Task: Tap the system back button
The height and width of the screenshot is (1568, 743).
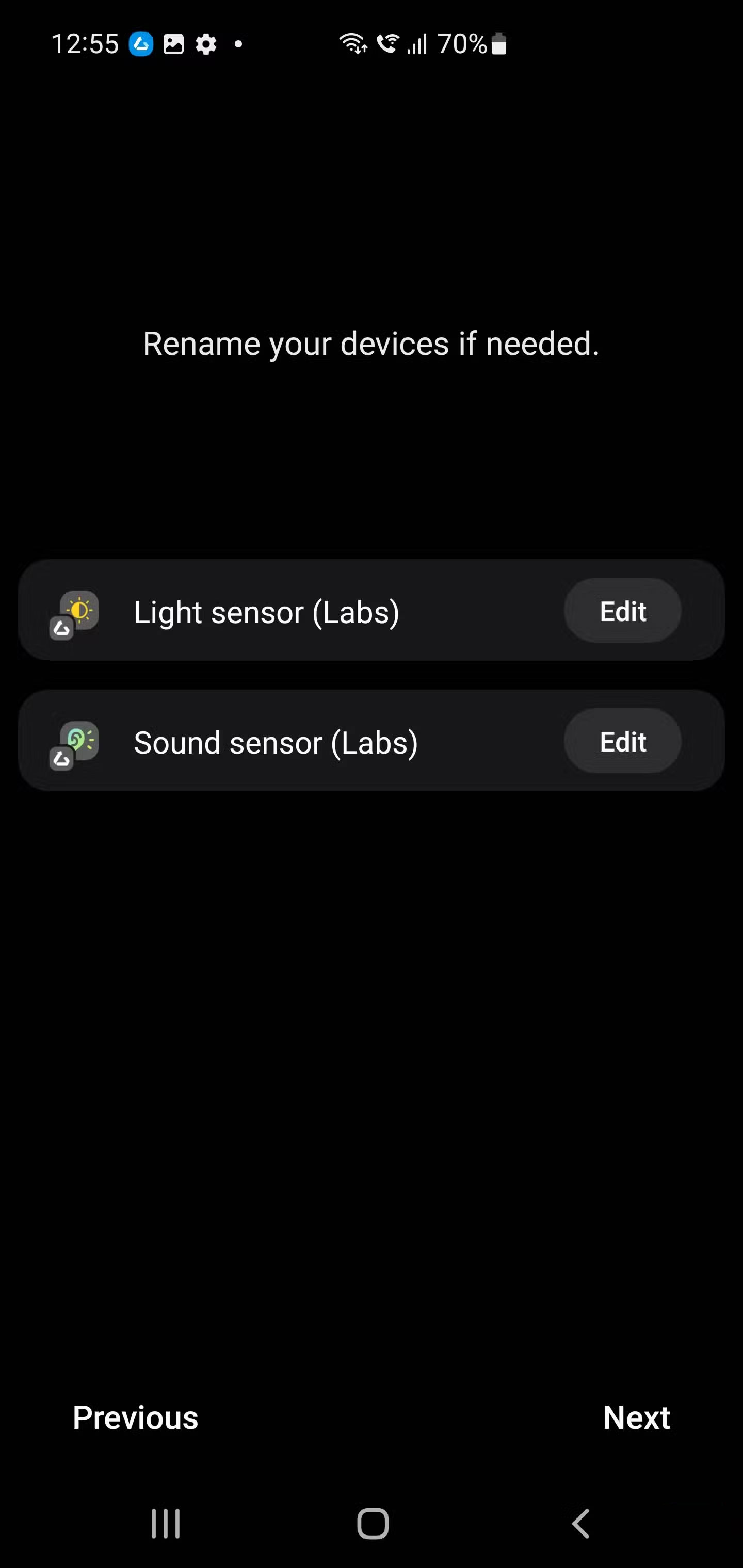Action: click(580, 1524)
